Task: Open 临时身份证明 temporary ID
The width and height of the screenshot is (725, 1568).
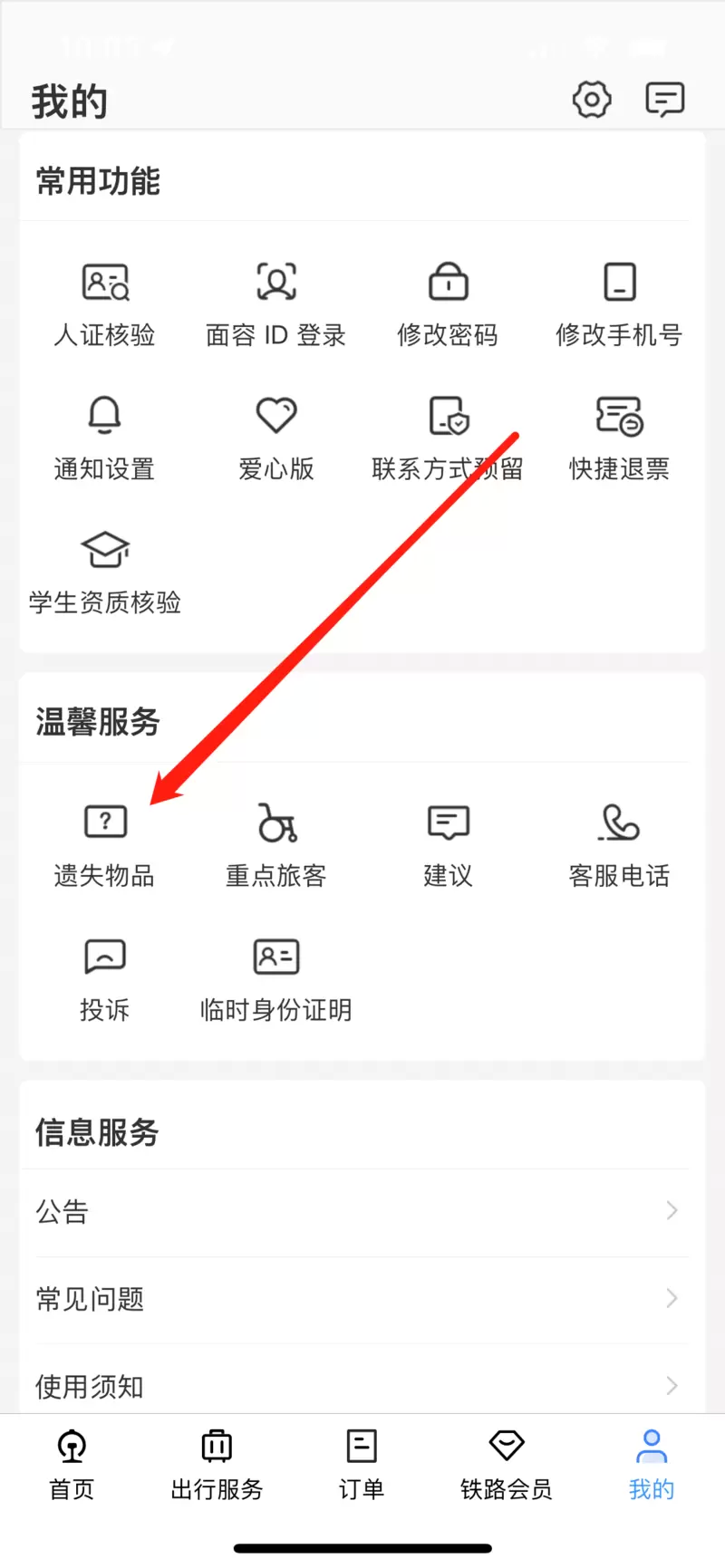Action: tap(276, 978)
